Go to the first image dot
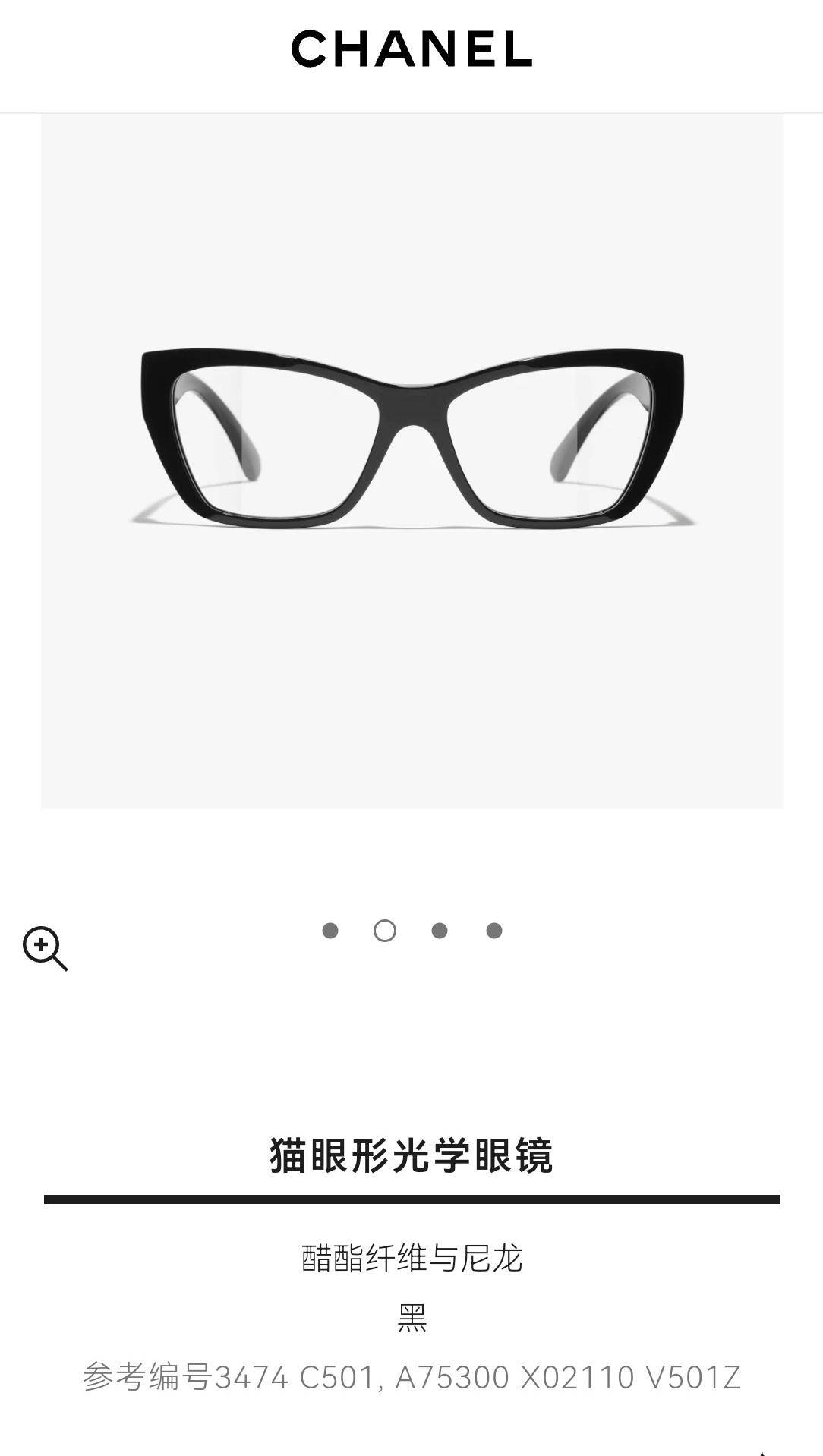 [x=330, y=931]
